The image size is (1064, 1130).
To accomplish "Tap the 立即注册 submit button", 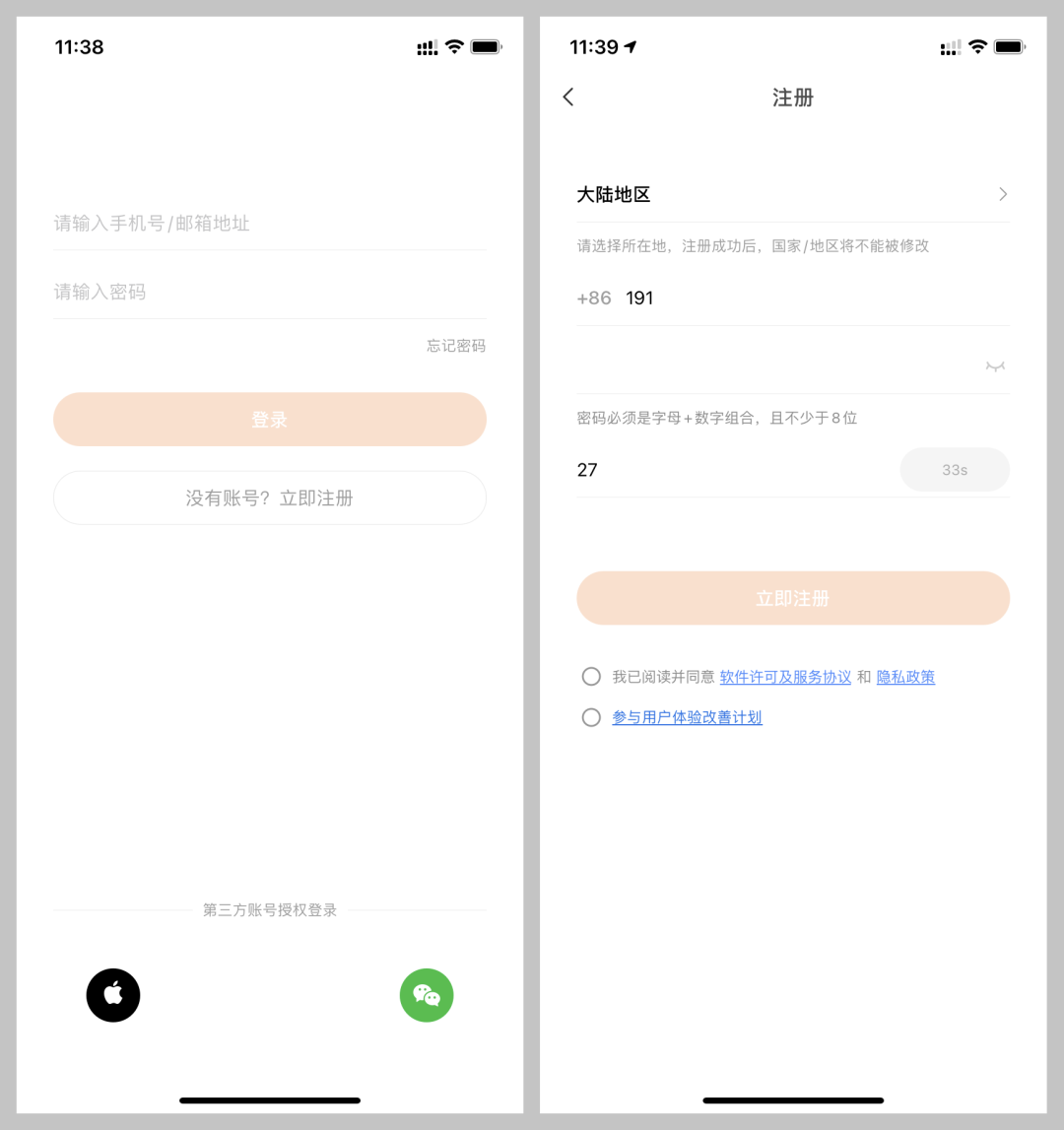I will (x=792, y=598).
